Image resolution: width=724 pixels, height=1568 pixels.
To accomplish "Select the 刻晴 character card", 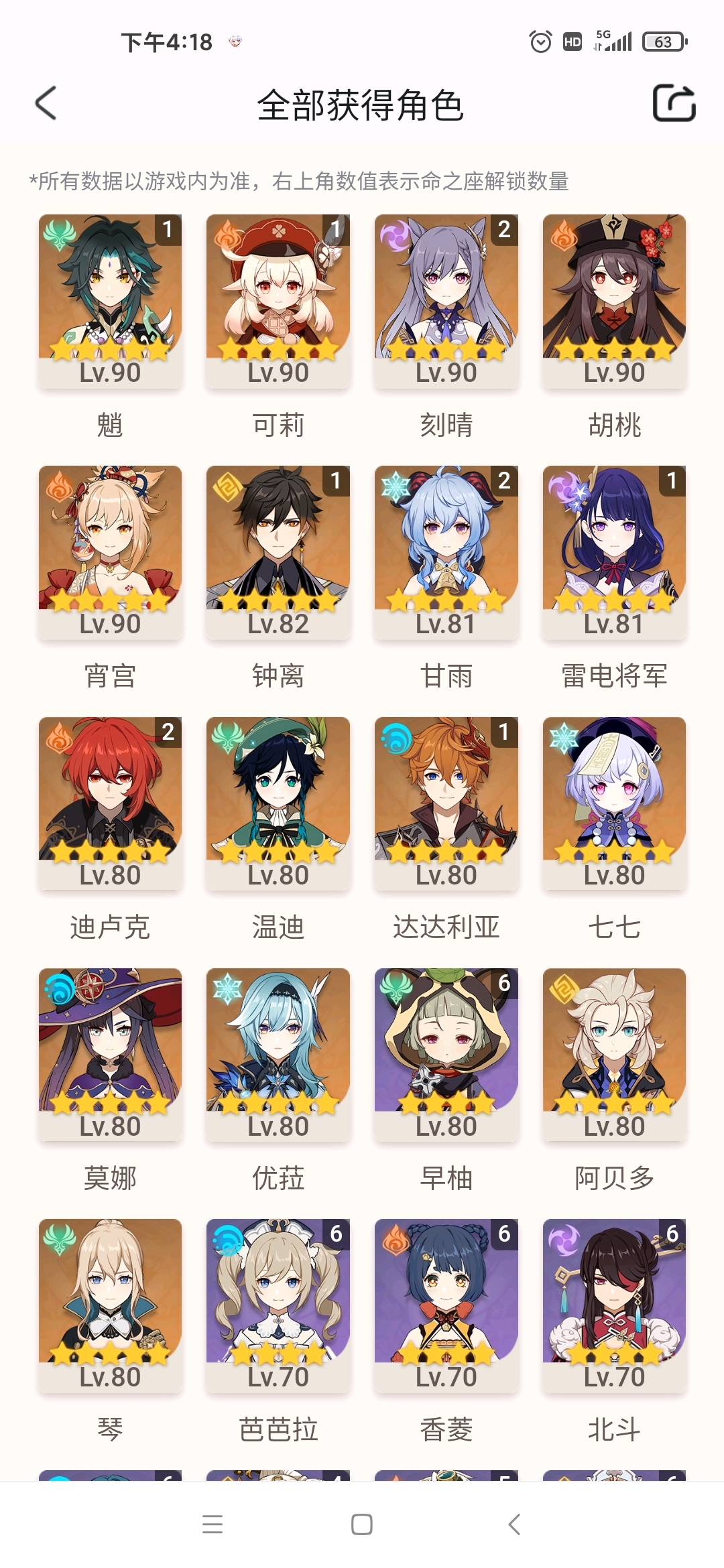I will 446,301.
